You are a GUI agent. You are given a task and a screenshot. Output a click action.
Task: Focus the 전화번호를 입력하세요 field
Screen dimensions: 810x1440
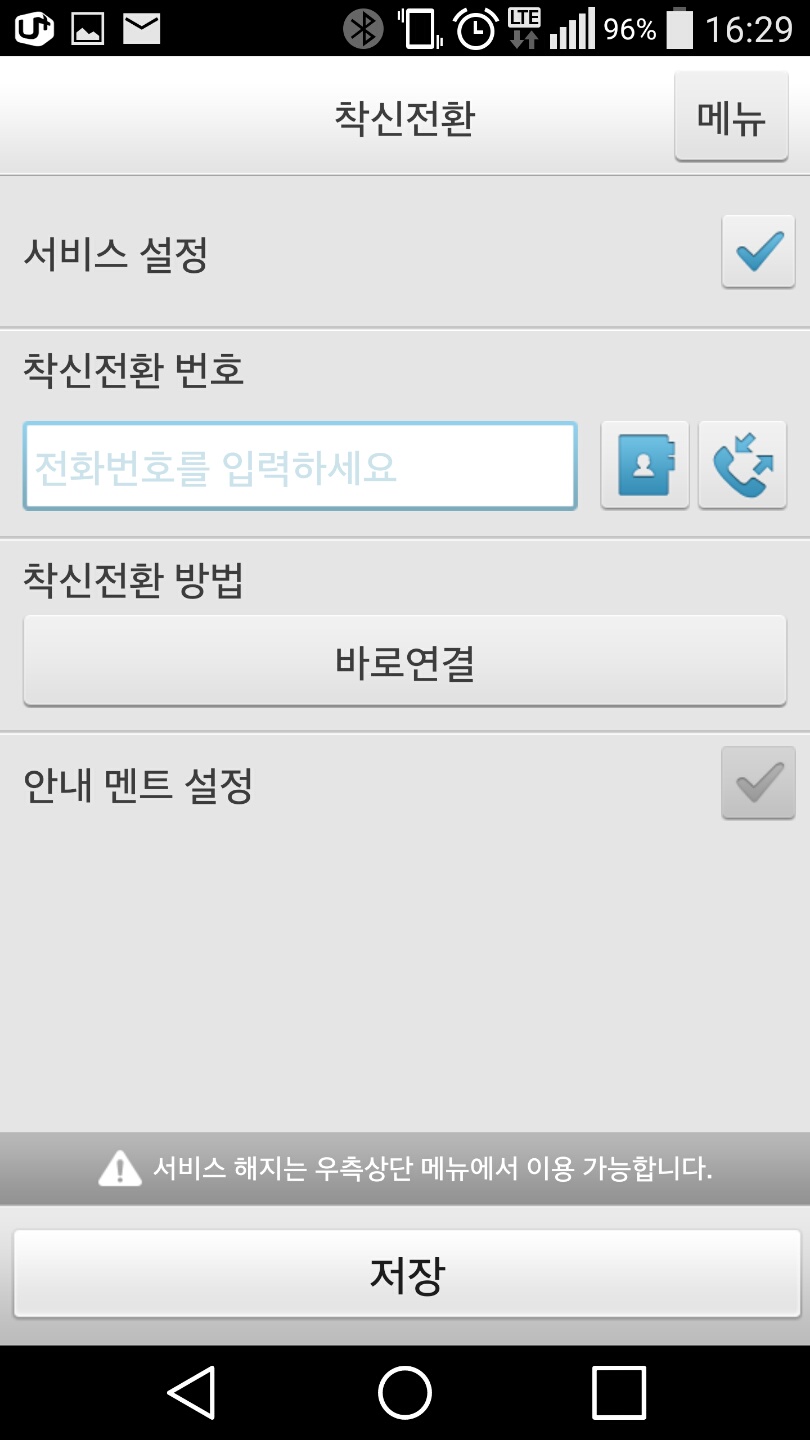coord(300,466)
